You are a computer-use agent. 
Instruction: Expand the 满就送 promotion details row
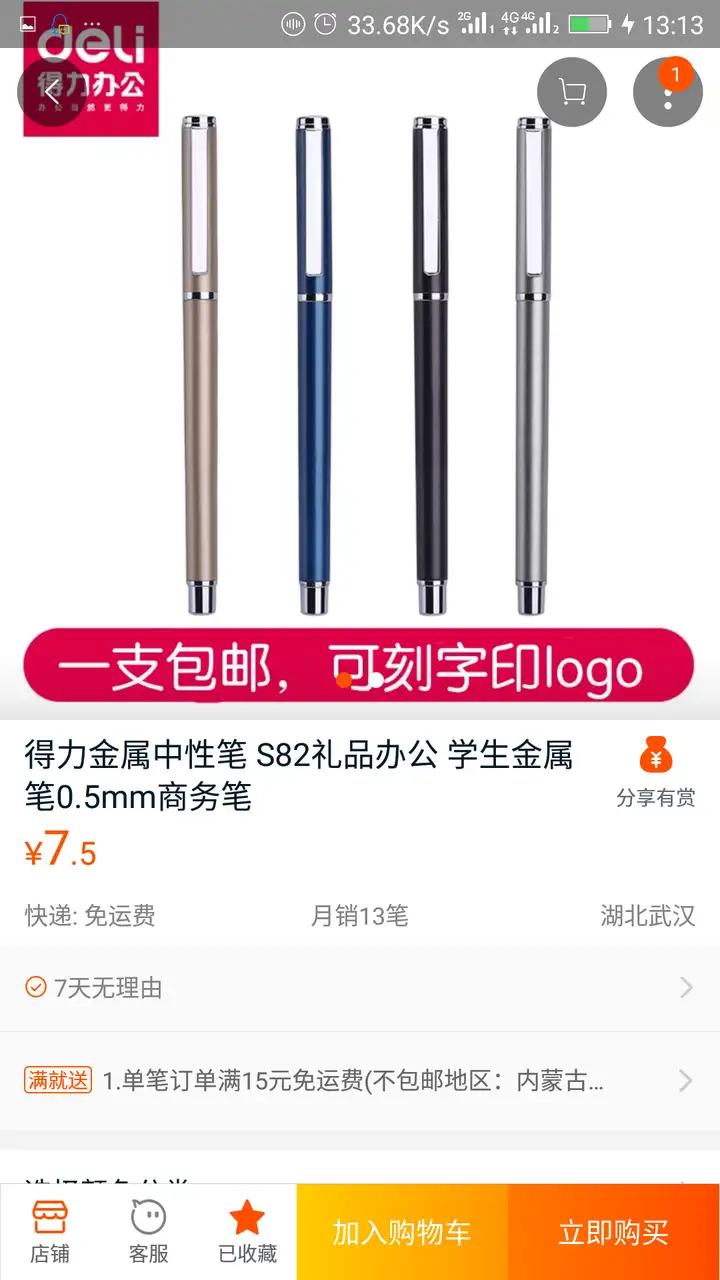point(360,1081)
